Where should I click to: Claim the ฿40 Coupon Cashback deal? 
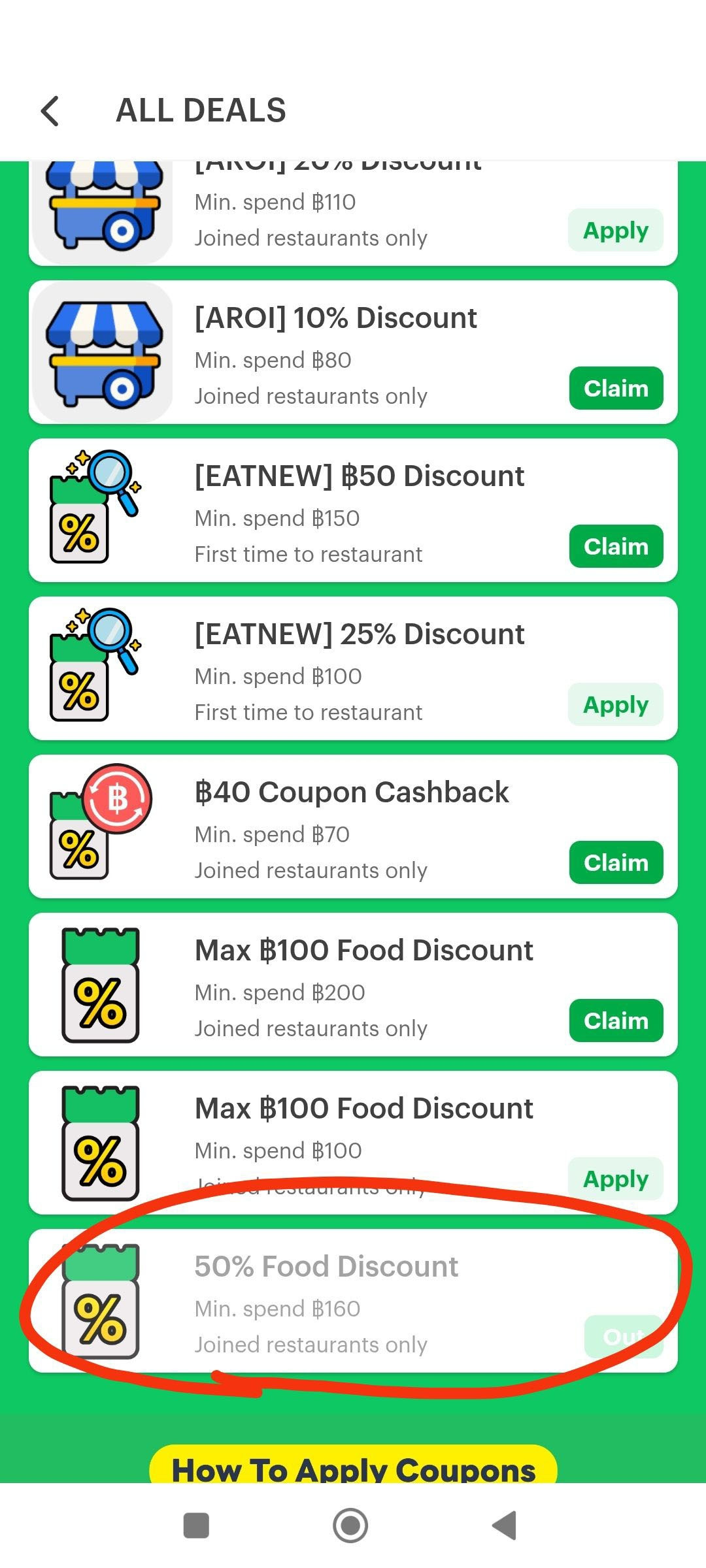pos(615,863)
